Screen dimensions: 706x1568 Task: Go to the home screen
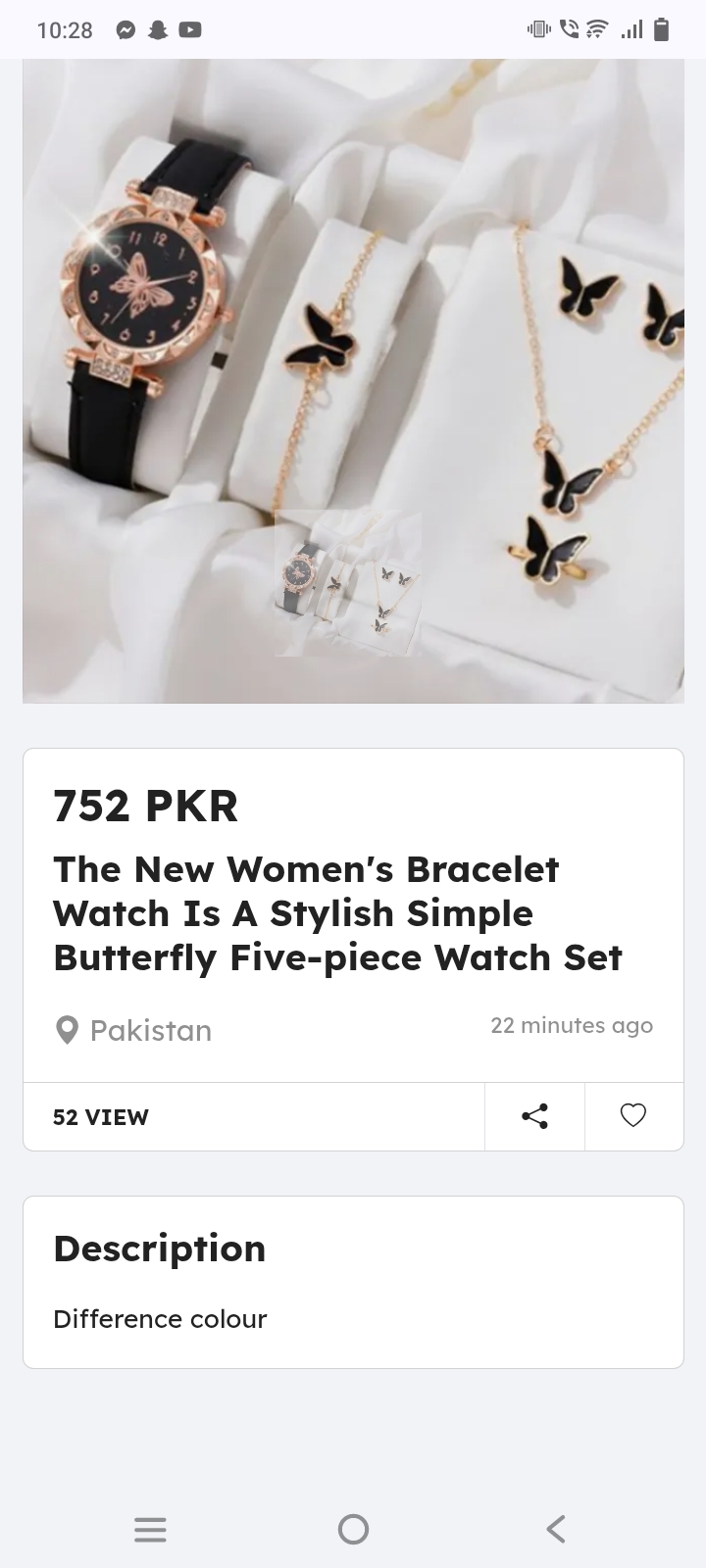tap(353, 1529)
